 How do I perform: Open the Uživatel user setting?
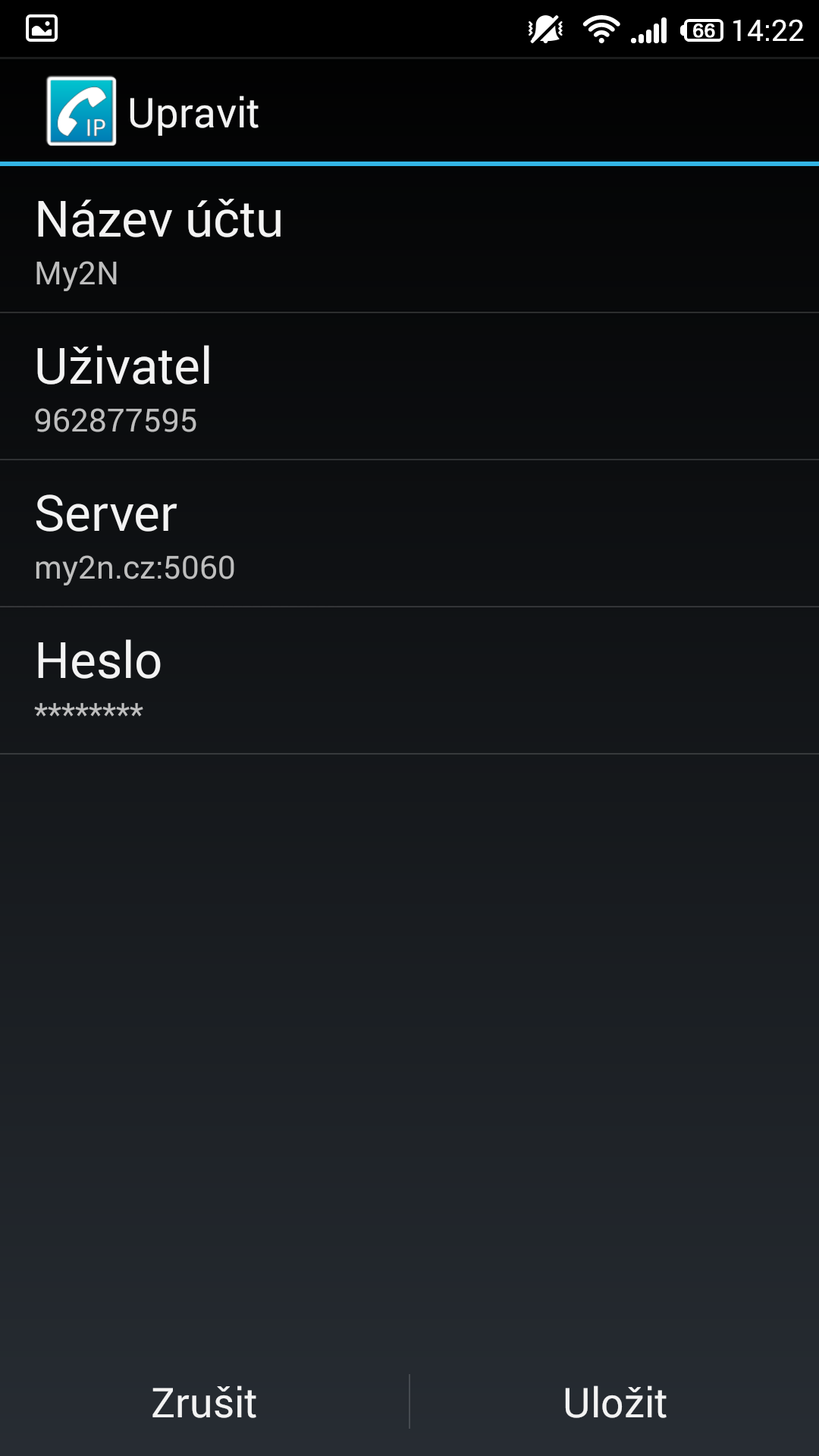coord(409,387)
